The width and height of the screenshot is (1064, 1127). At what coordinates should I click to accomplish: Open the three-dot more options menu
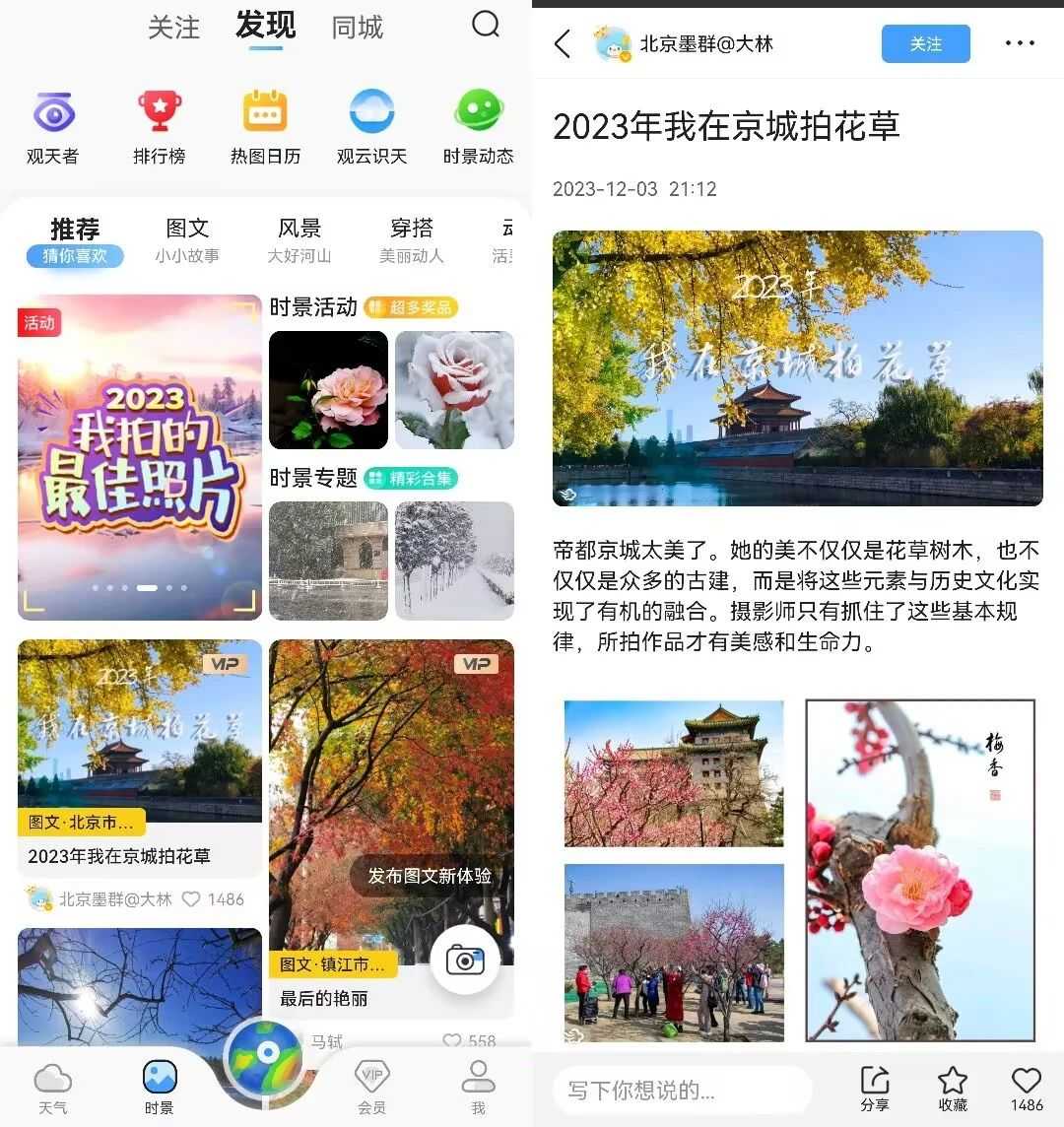coord(1020,43)
